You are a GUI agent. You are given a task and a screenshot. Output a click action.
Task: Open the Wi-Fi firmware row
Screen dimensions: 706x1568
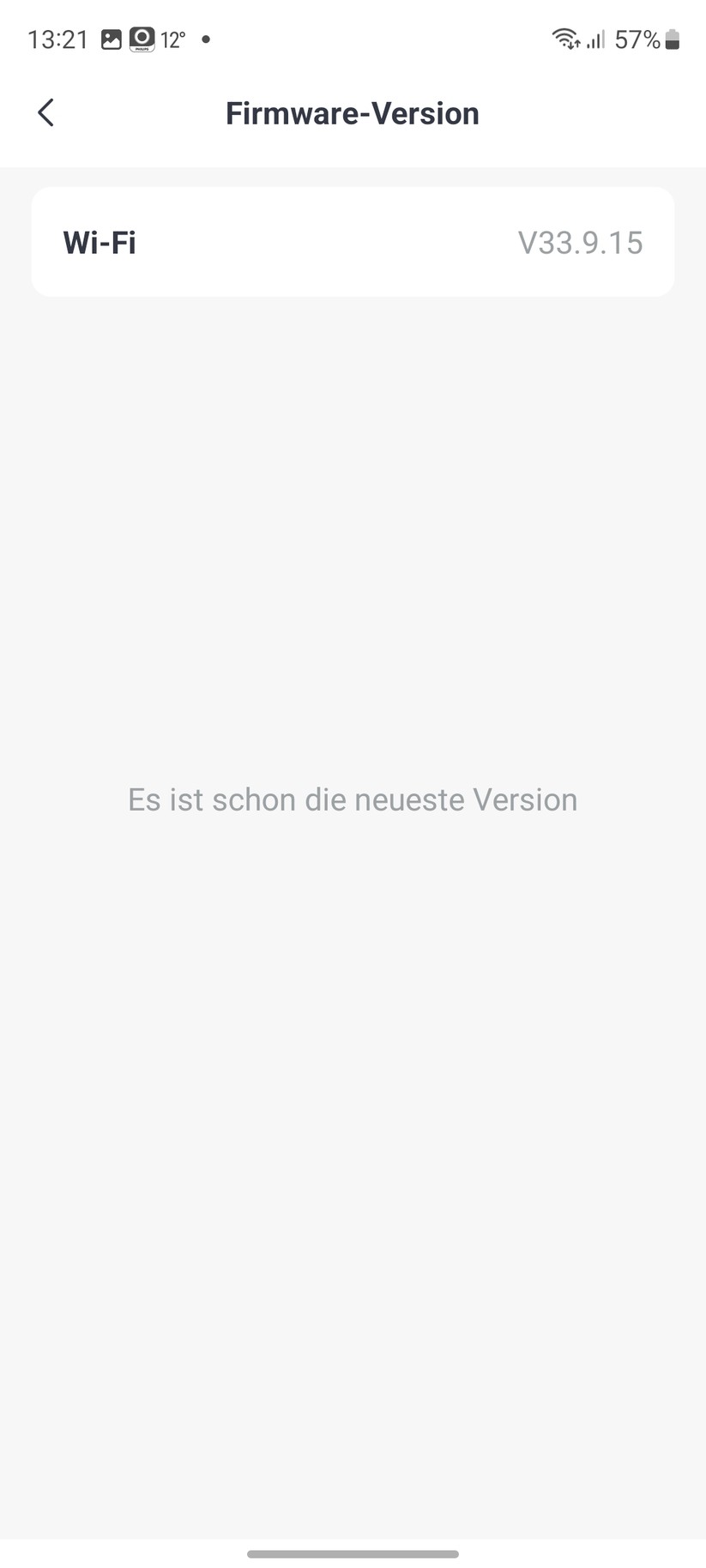[x=353, y=243]
